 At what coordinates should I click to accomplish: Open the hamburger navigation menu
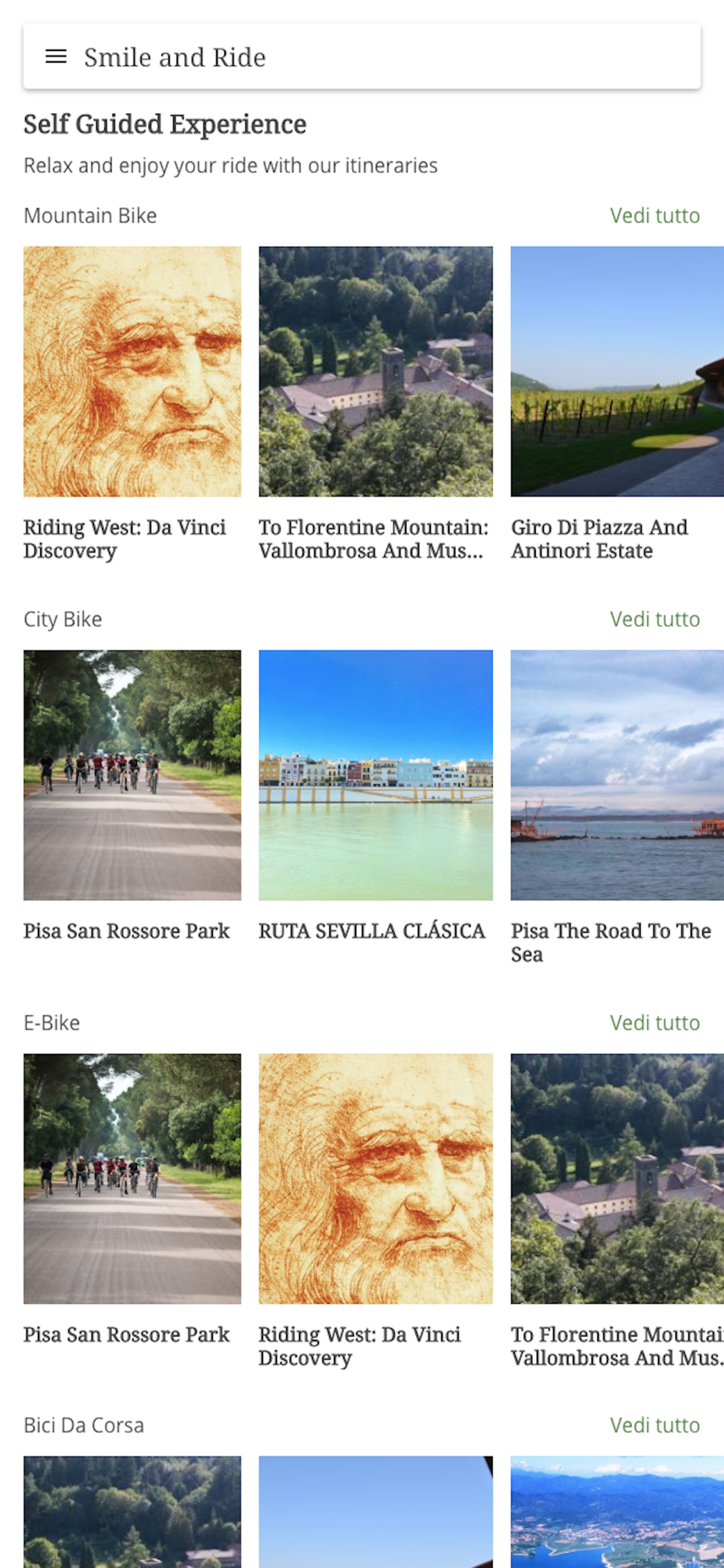[56, 56]
